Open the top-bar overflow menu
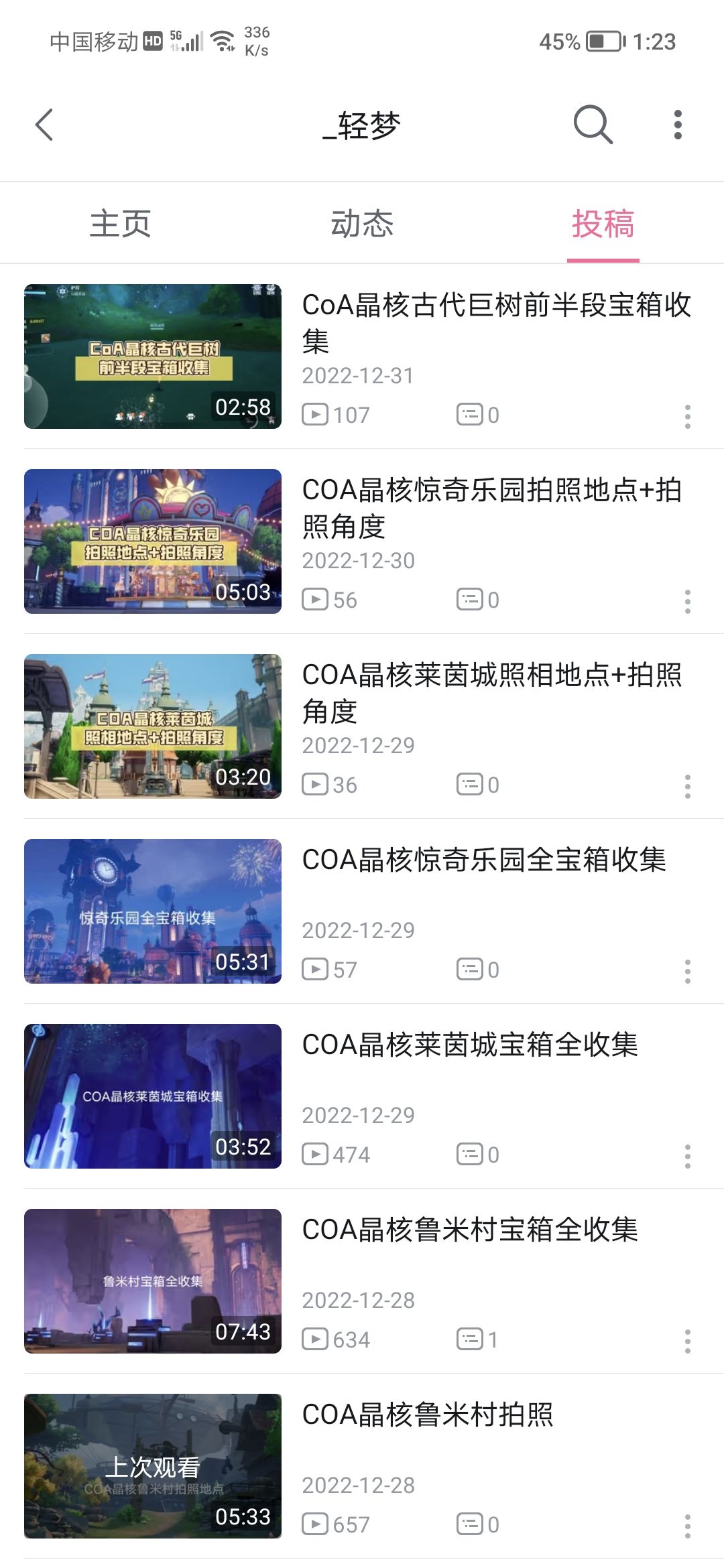The width and height of the screenshot is (724, 1568). point(678,125)
